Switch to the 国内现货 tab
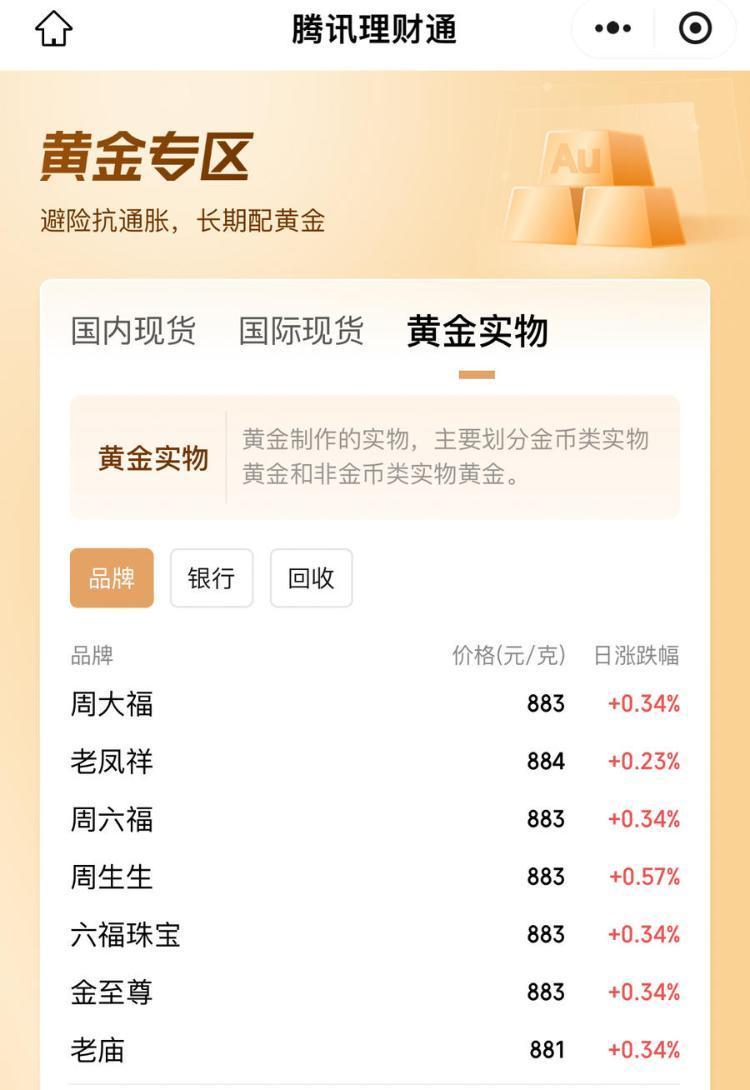The image size is (750, 1090). (x=133, y=331)
